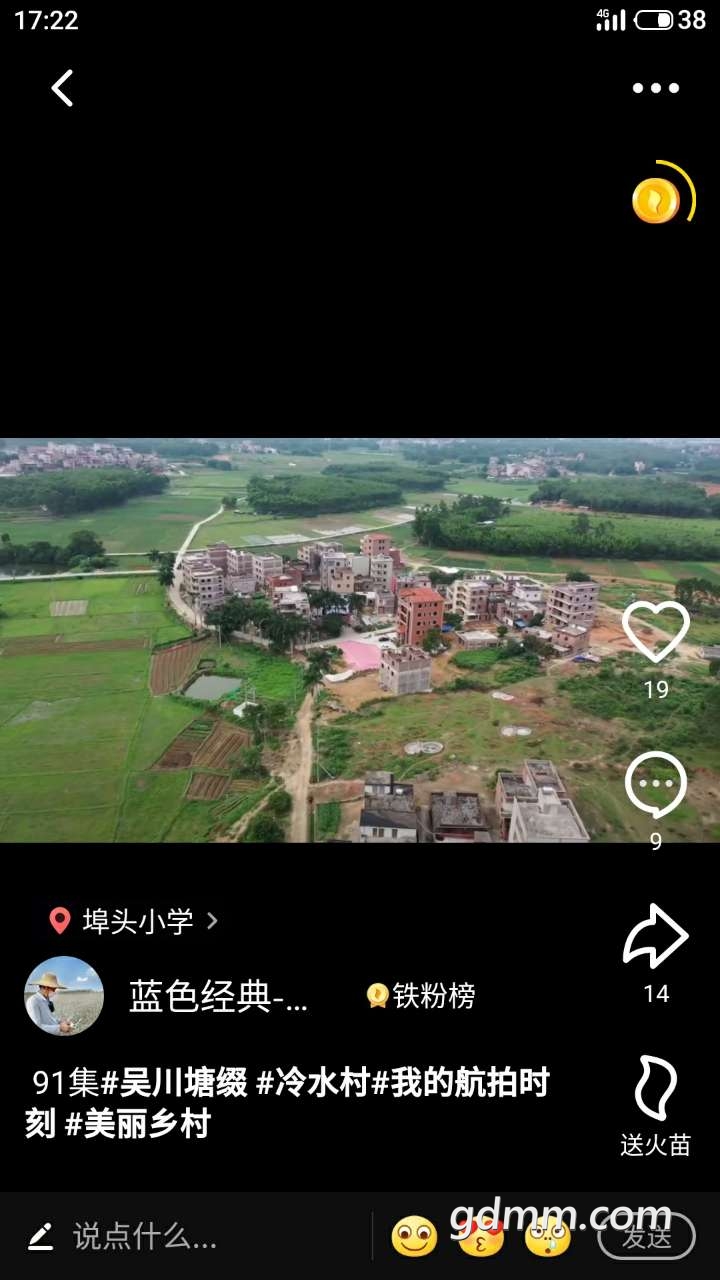720x1280 pixels.
Task: Open the #吴川塘缀 hashtag
Action: pos(175,1083)
